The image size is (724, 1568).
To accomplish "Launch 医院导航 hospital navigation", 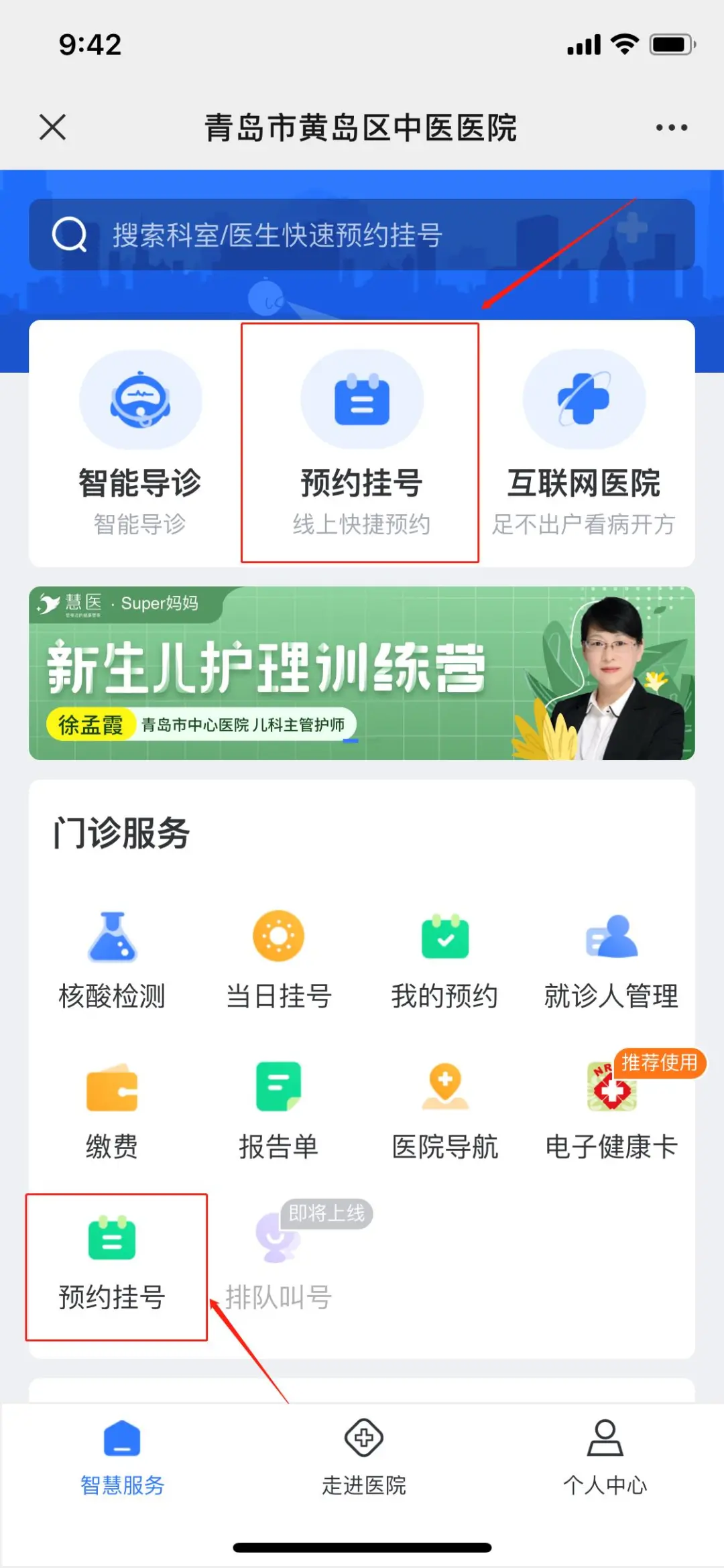I will tap(444, 1111).
